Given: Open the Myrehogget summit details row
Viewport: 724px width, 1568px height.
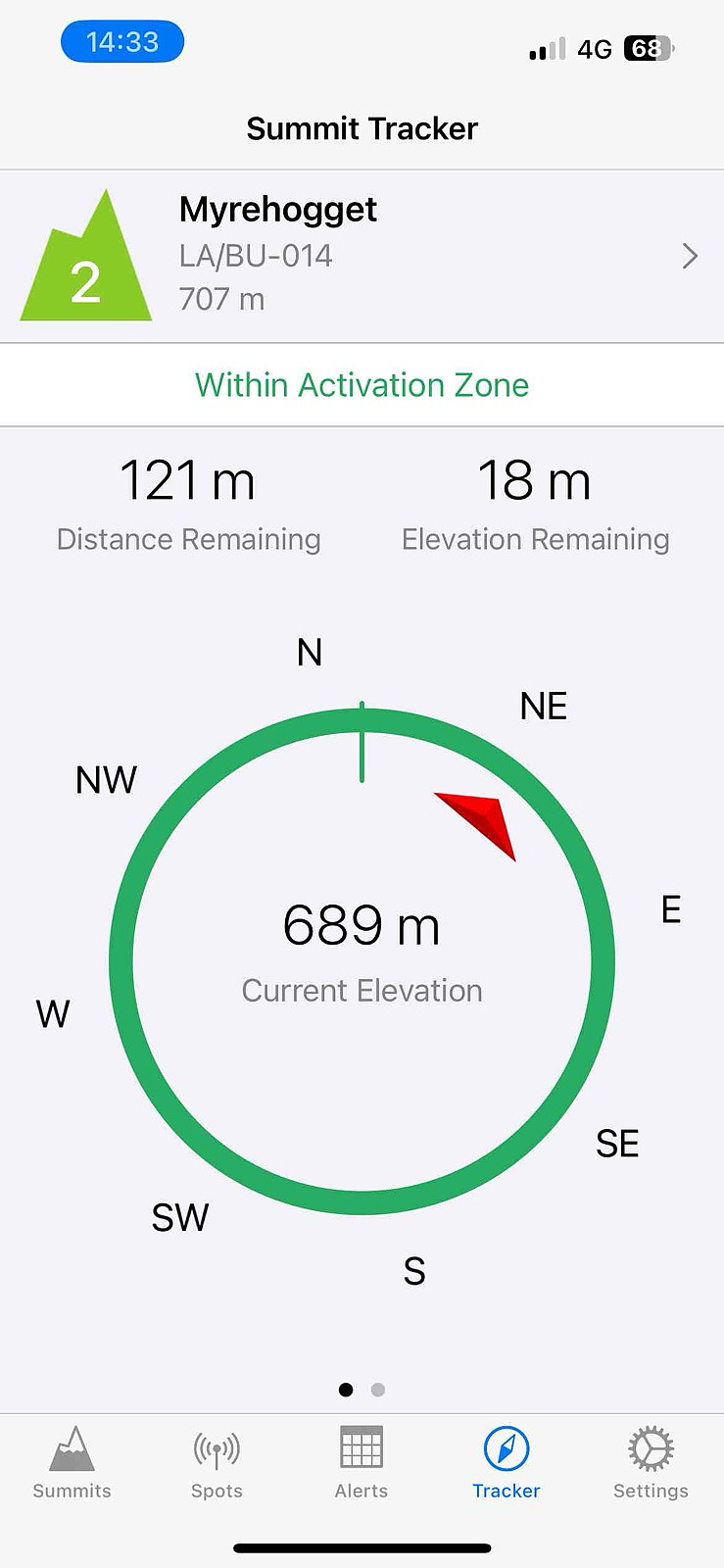Looking at the screenshot, I should (x=362, y=257).
